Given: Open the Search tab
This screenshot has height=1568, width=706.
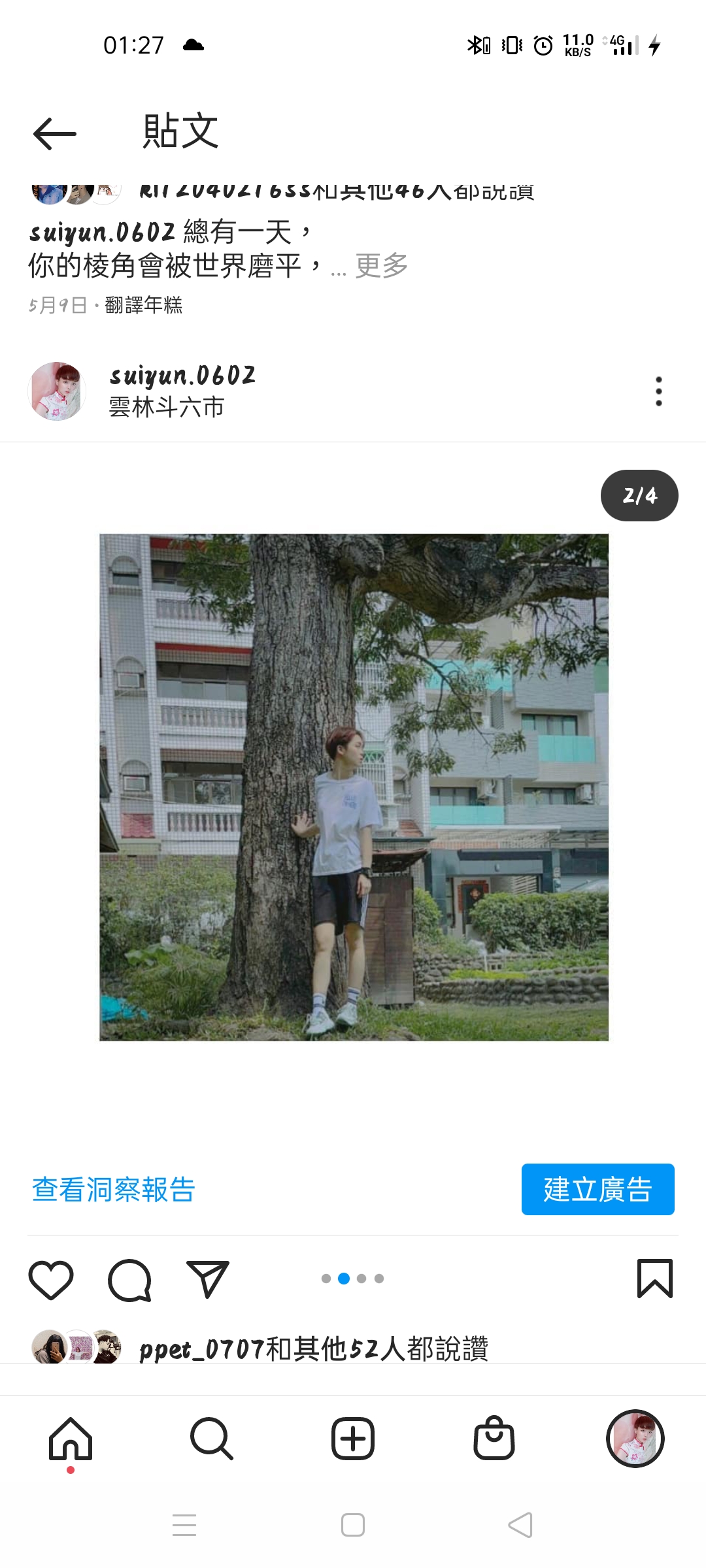Looking at the screenshot, I should 212,1439.
